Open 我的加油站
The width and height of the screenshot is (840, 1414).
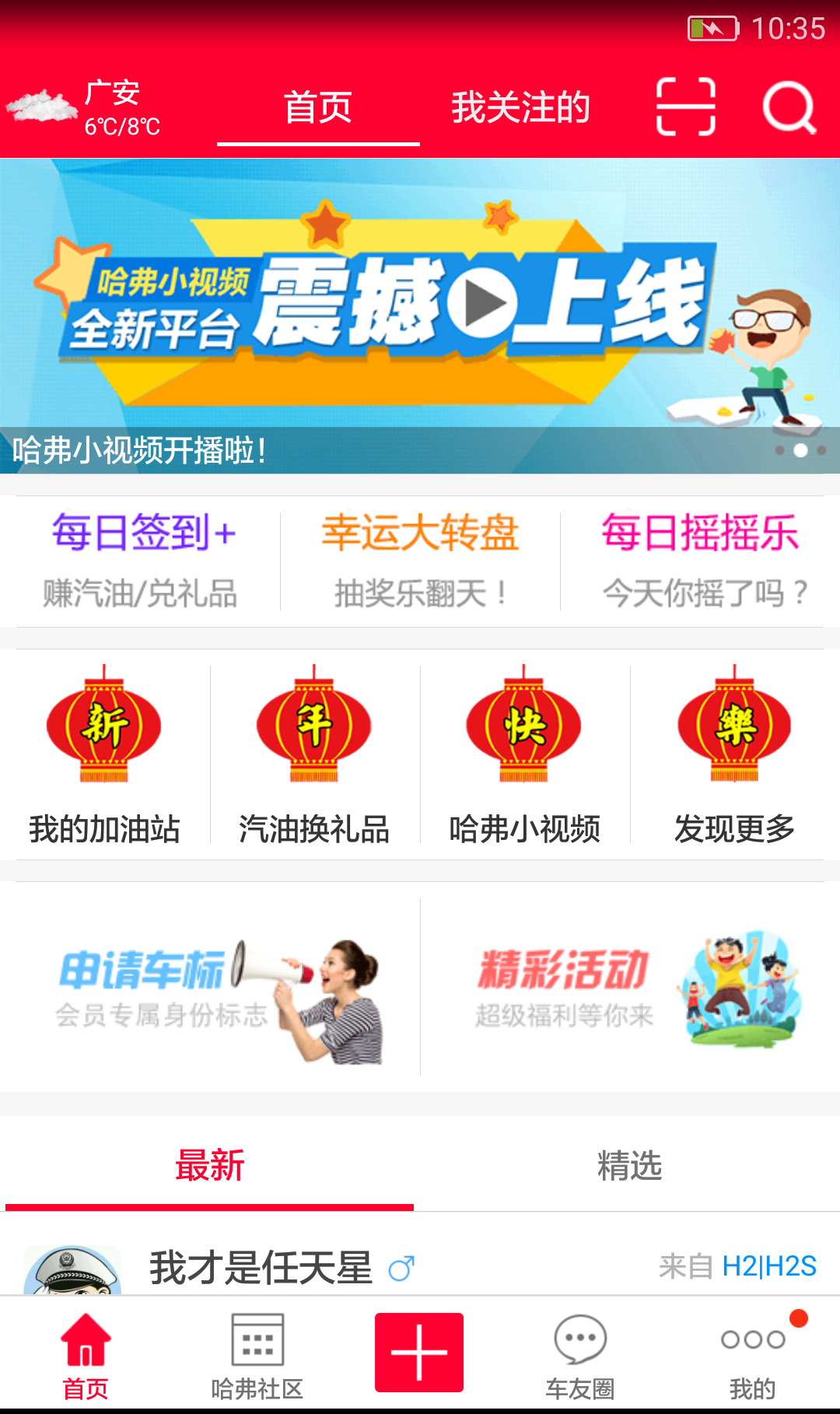104,754
